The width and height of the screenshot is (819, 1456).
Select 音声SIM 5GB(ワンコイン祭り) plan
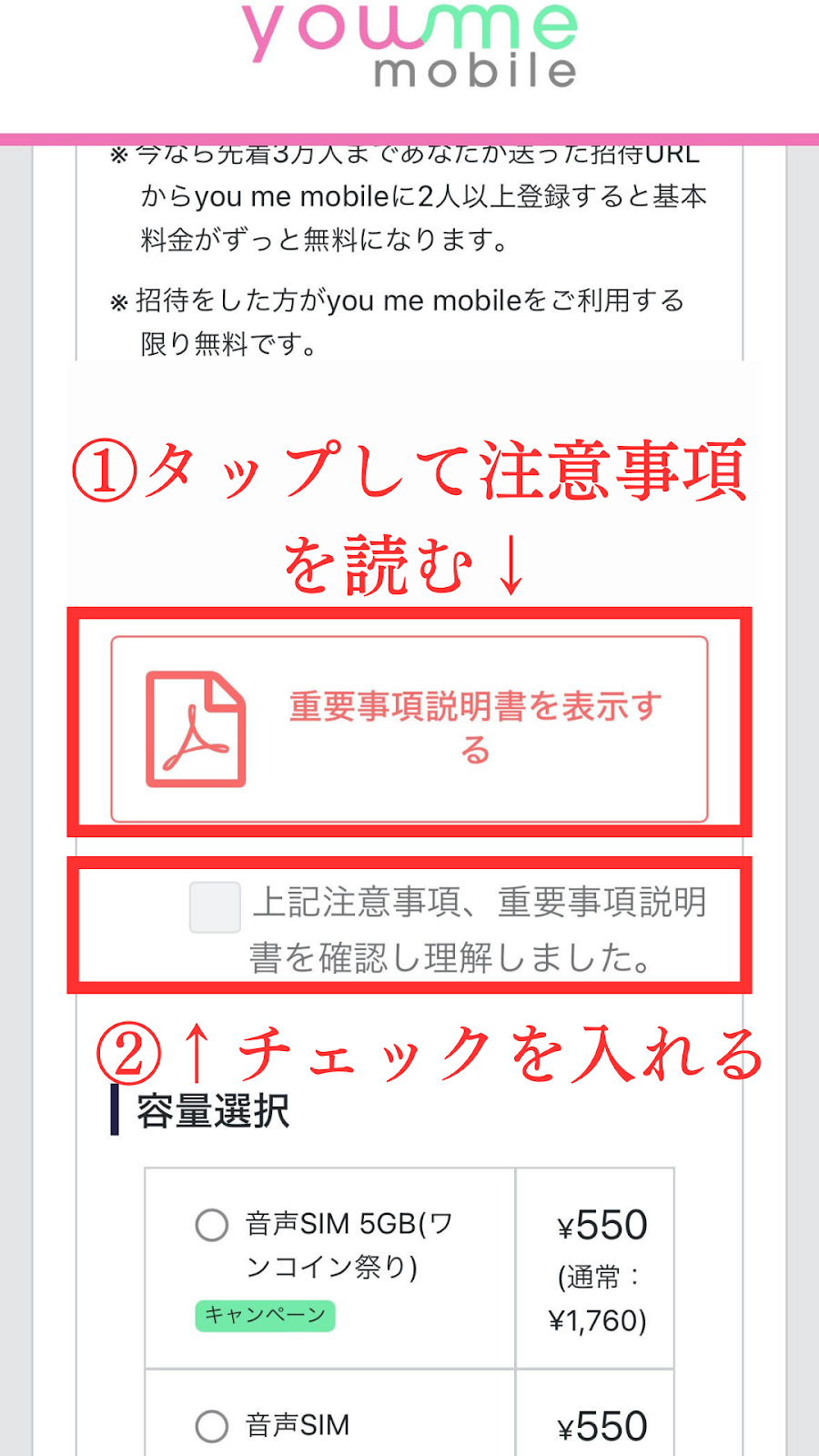pyautogui.click(x=212, y=1225)
